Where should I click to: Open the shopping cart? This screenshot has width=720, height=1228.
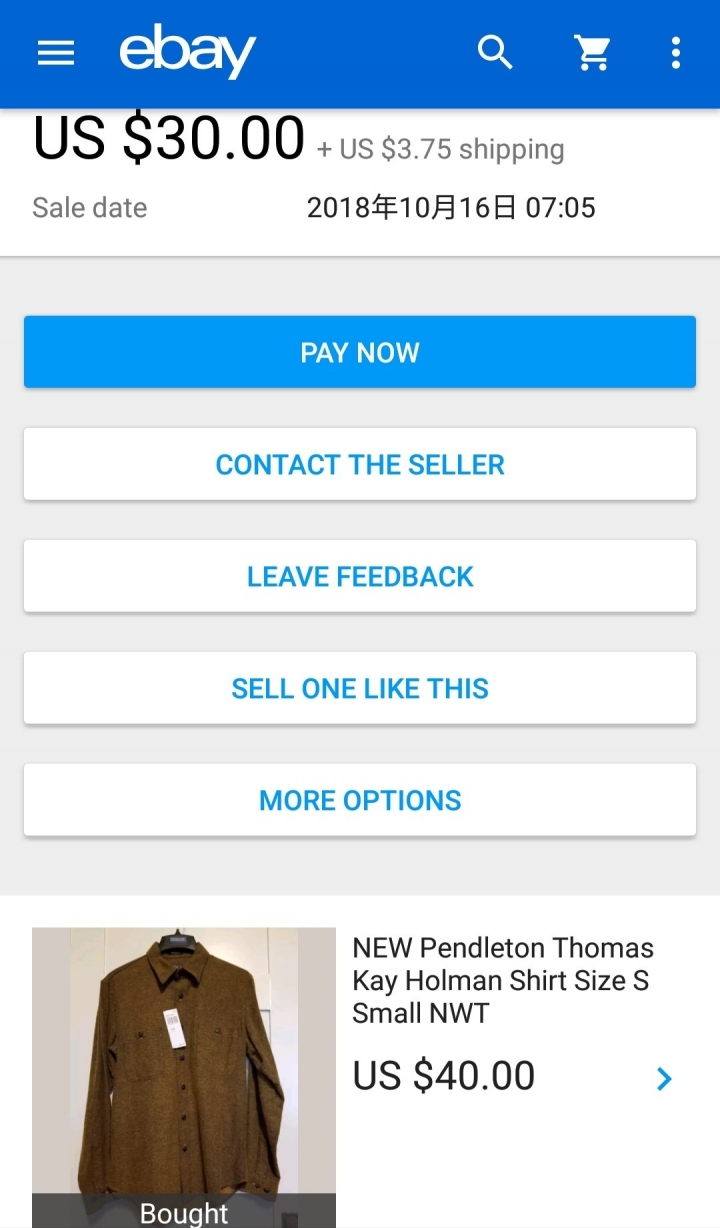(x=593, y=53)
